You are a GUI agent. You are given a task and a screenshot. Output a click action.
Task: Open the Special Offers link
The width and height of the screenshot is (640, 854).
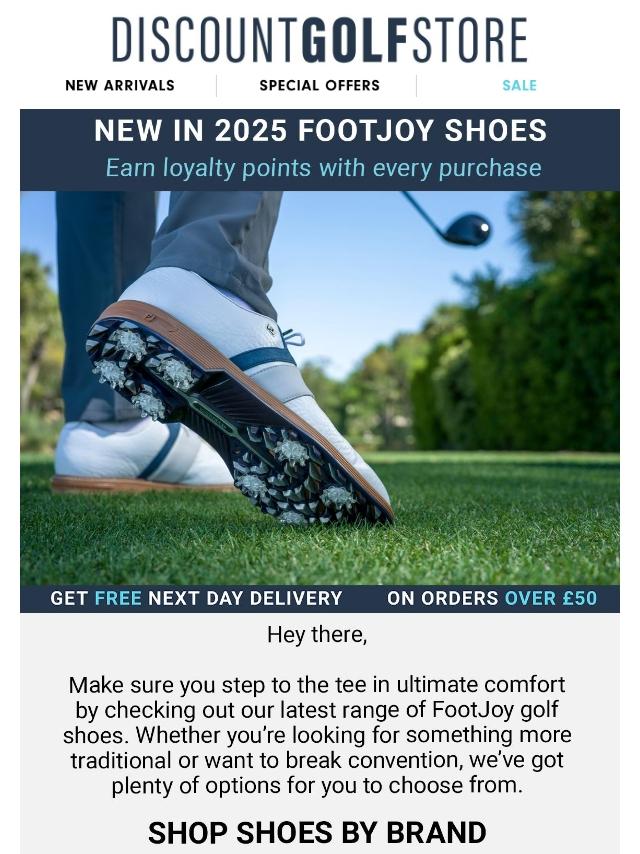319,85
